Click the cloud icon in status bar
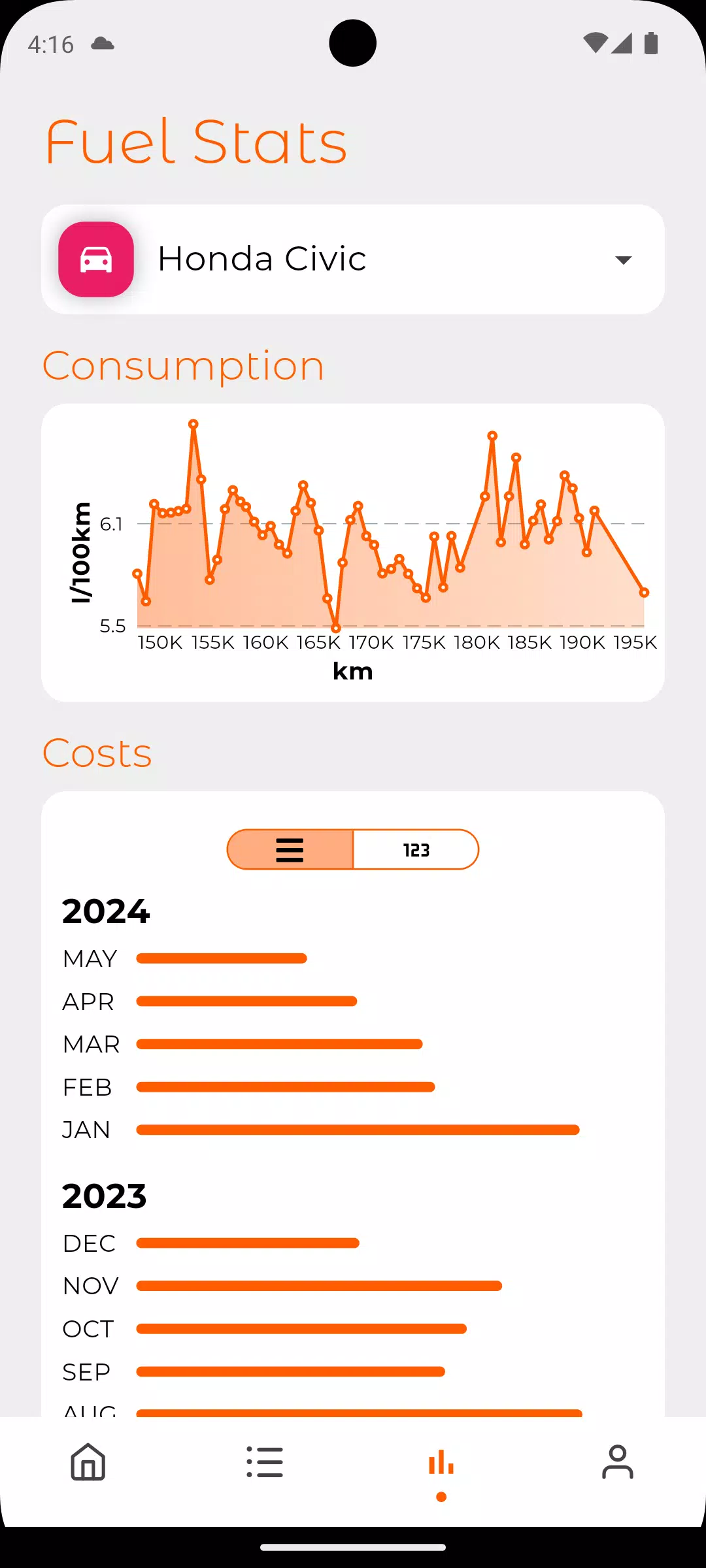 coord(102,42)
